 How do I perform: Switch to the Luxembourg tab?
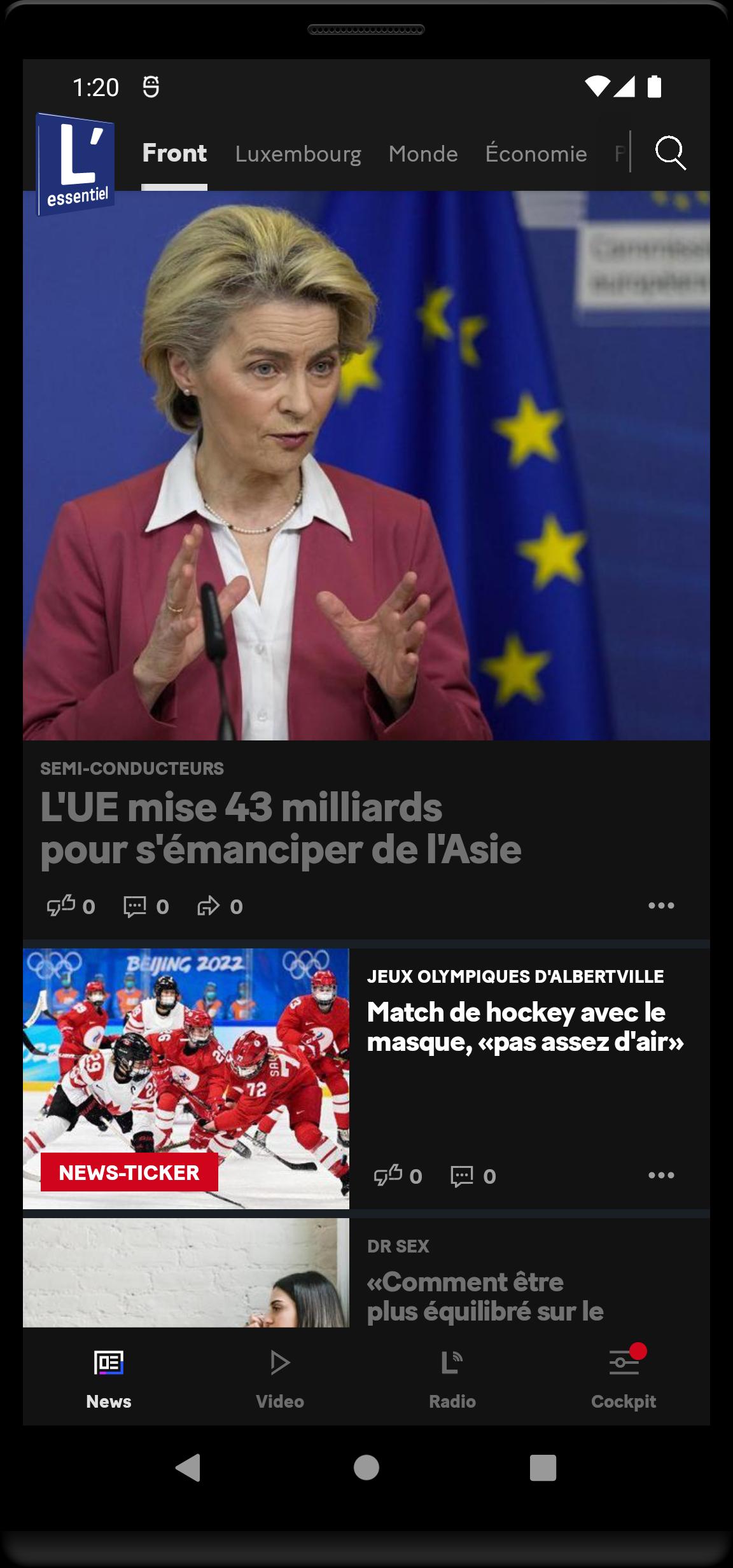tap(298, 154)
